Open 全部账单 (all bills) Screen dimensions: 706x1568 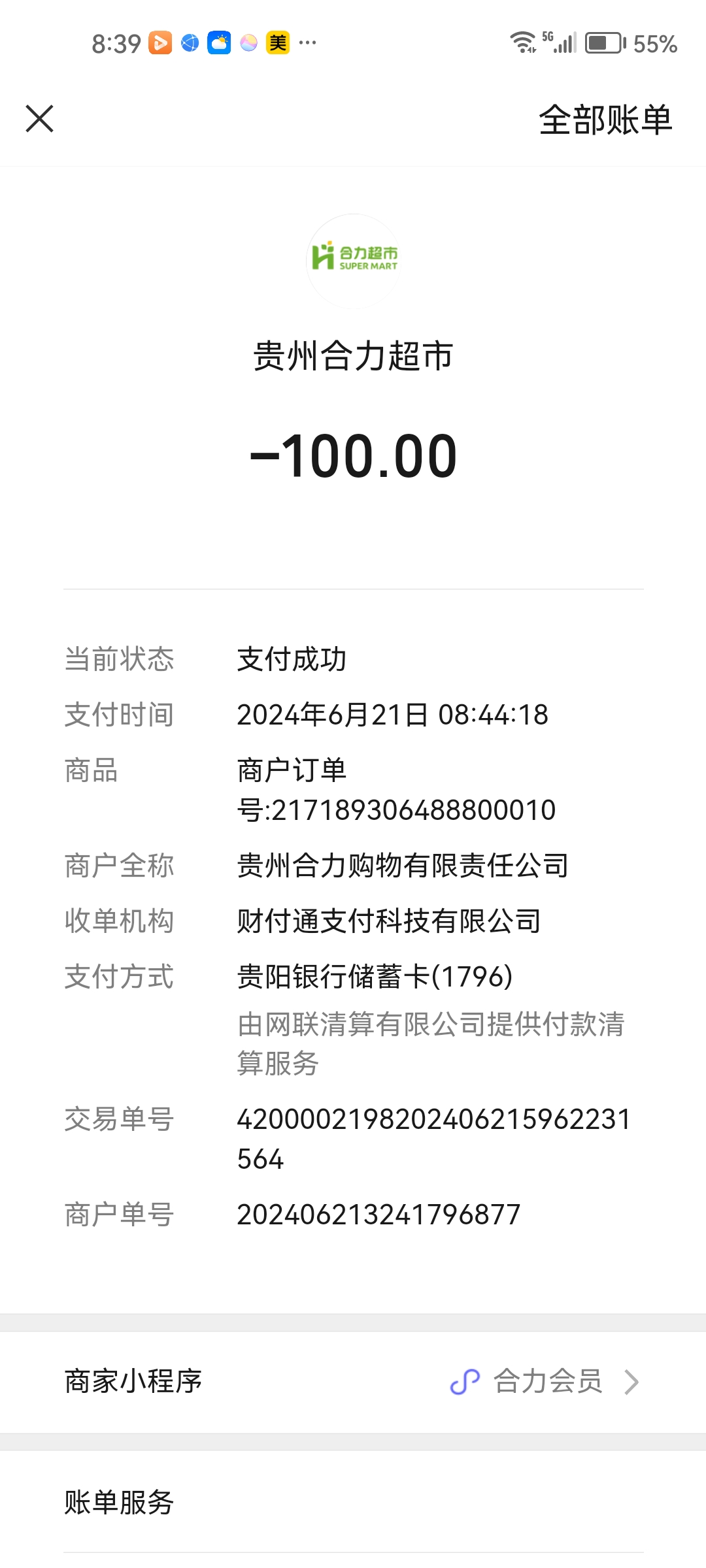pos(605,120)
